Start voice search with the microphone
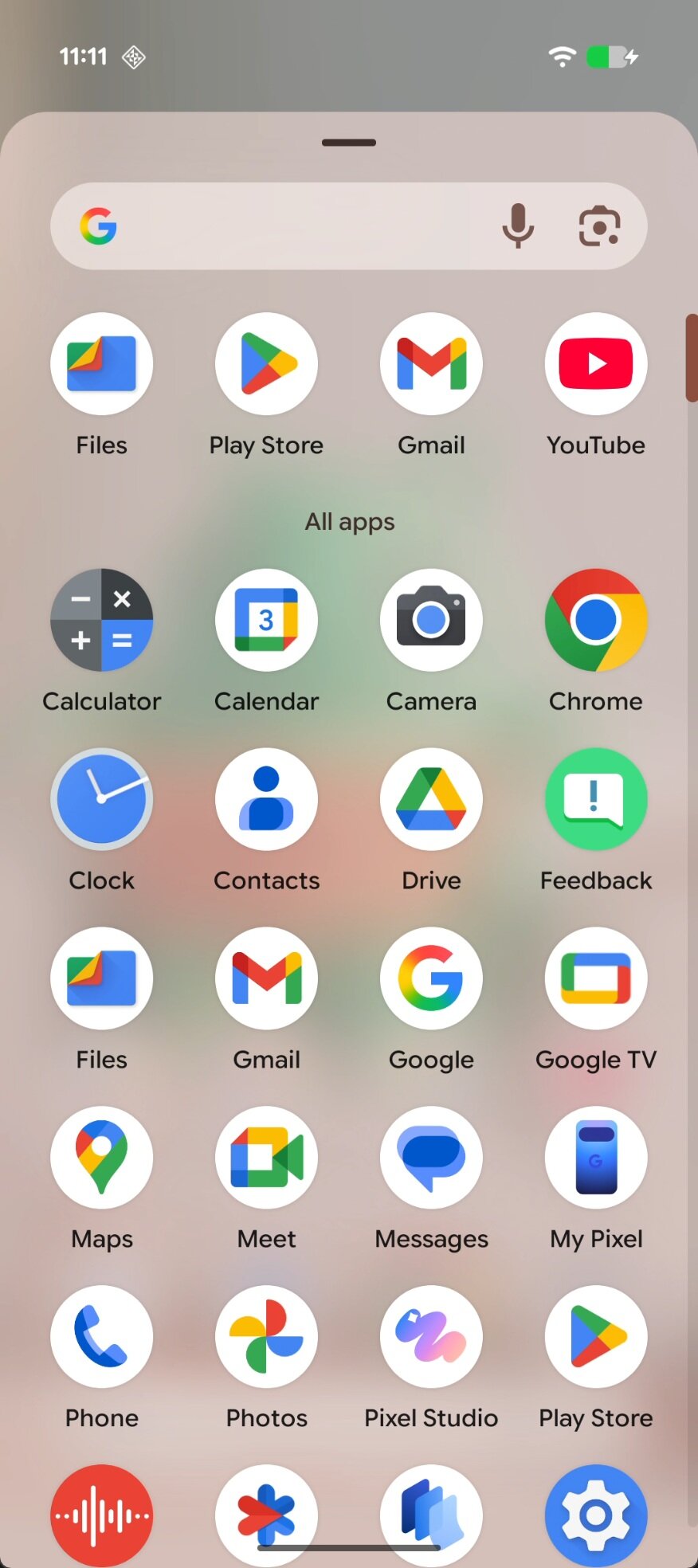Screen dimensions: 698x1568 tap(517, 226)
